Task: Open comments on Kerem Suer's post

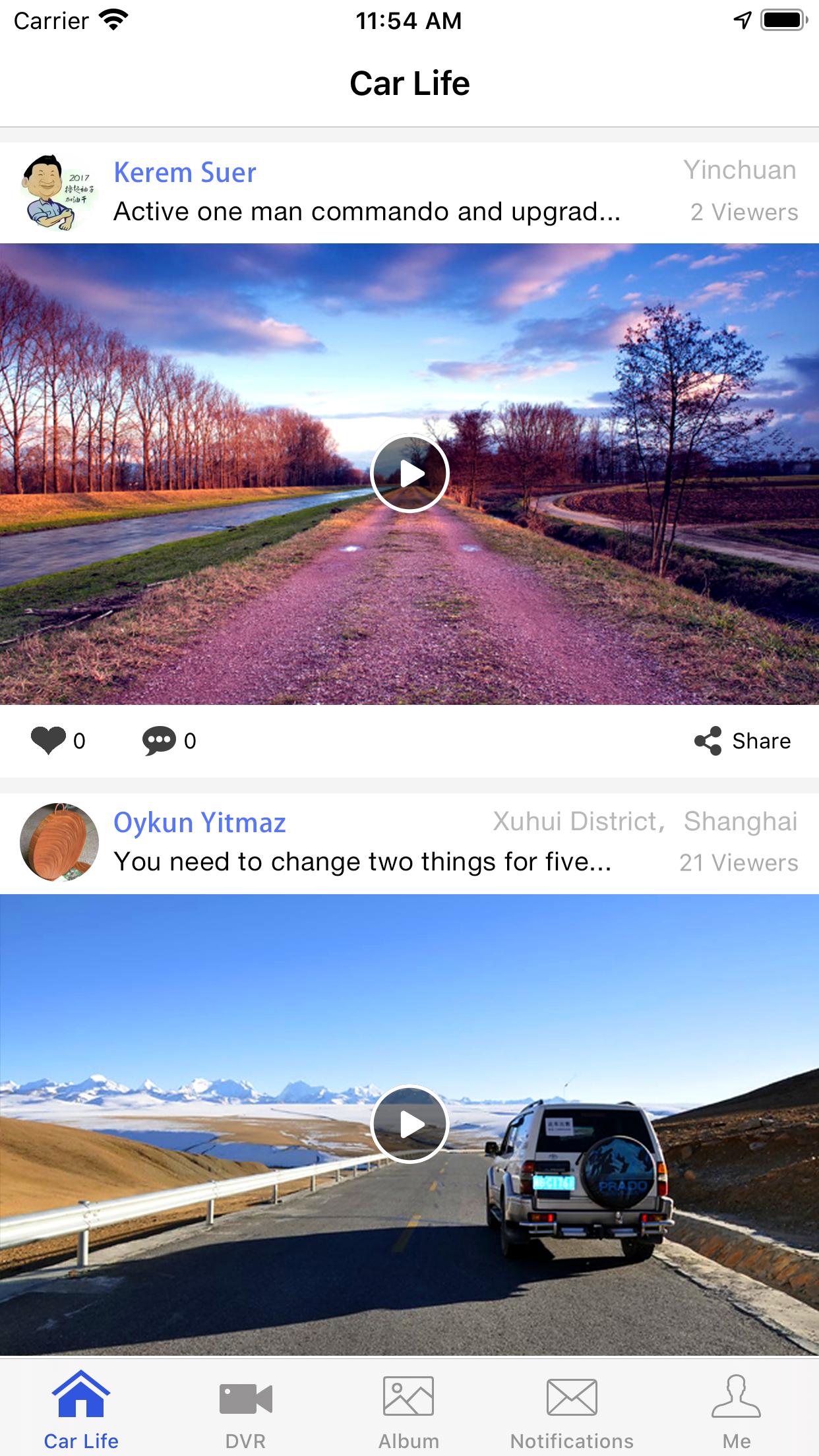Action: [160, 741]
